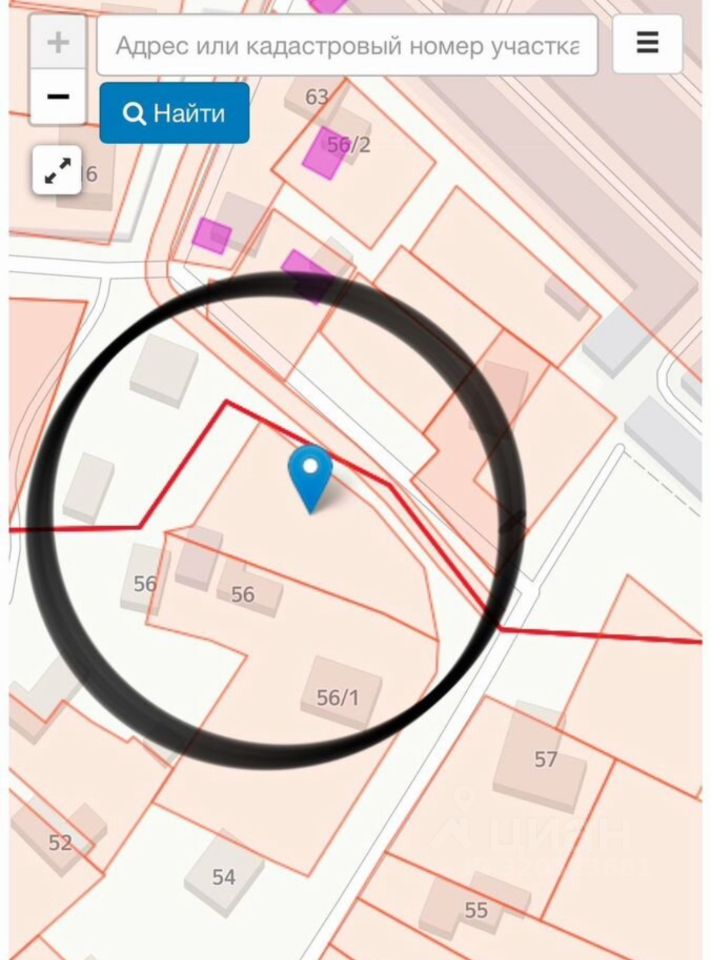Expand the map to fullscreen
711x960 pixels.
59,171
